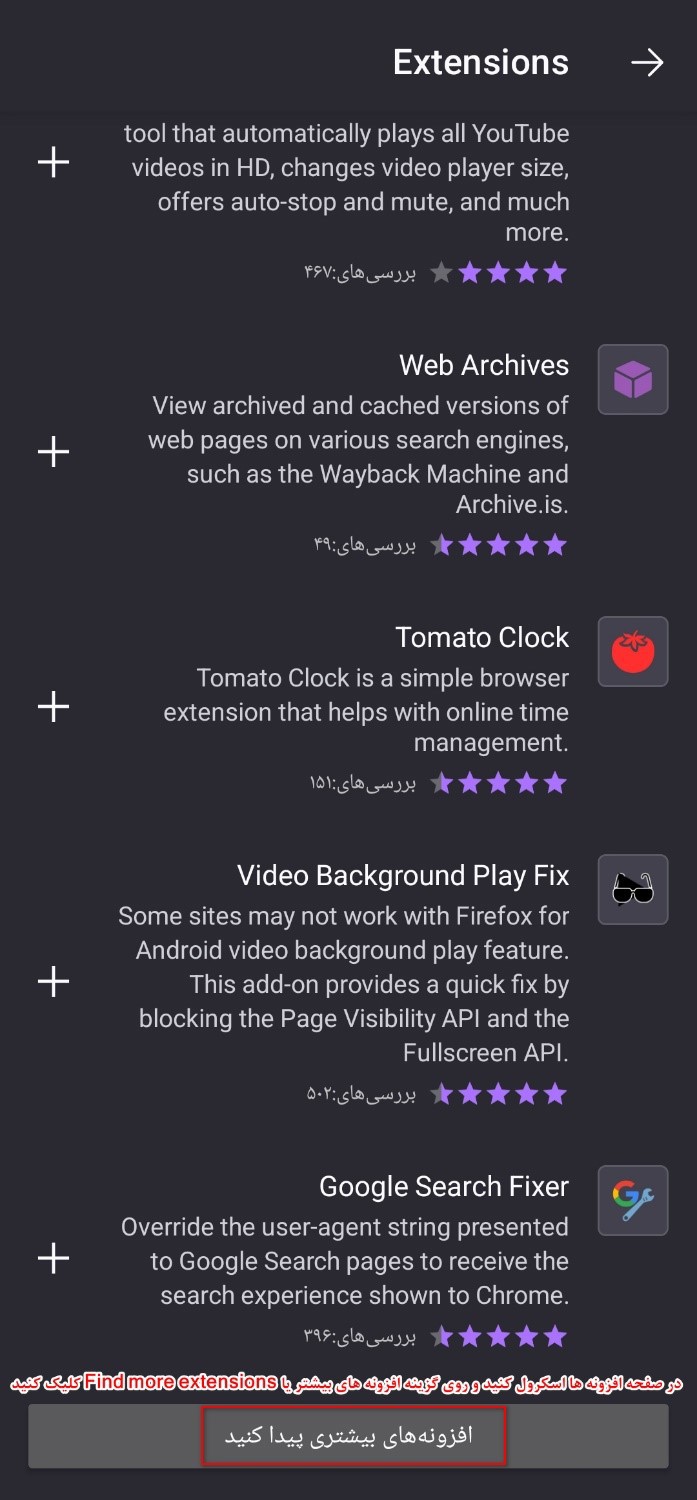697x1500 pixels.
Task: Tap the find more extensions button
Action: pyautogui.click(x=348, y=1436)
